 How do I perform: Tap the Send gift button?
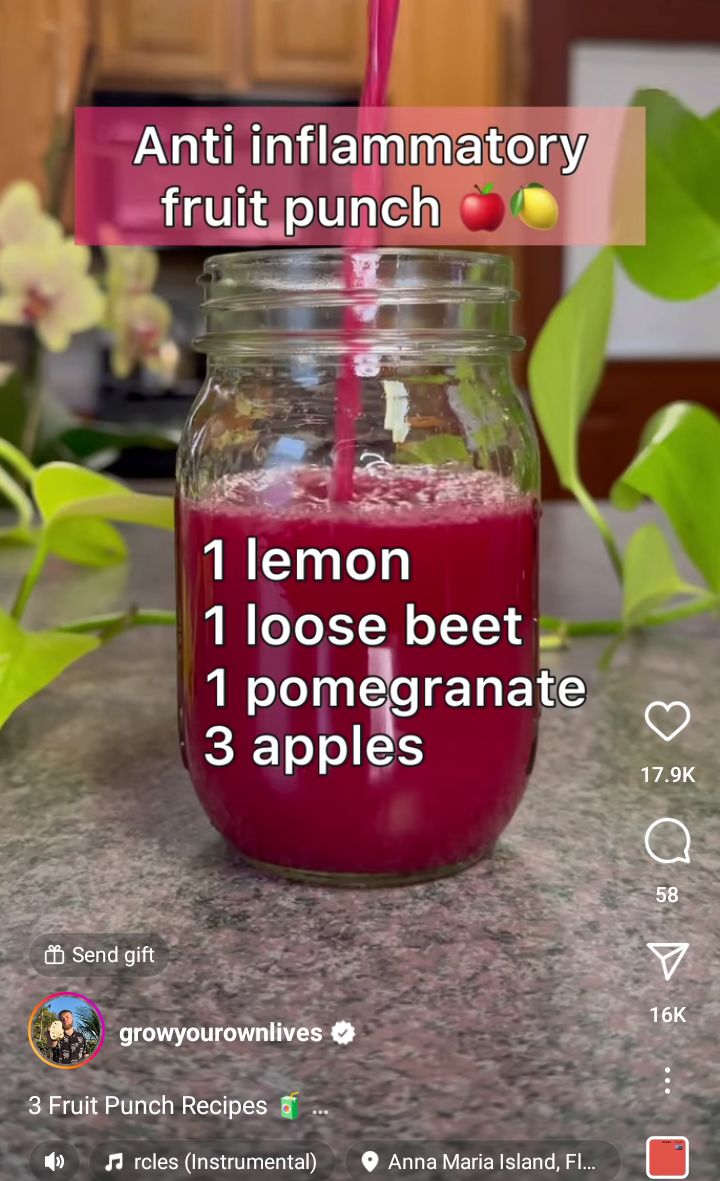coord(99,955)
